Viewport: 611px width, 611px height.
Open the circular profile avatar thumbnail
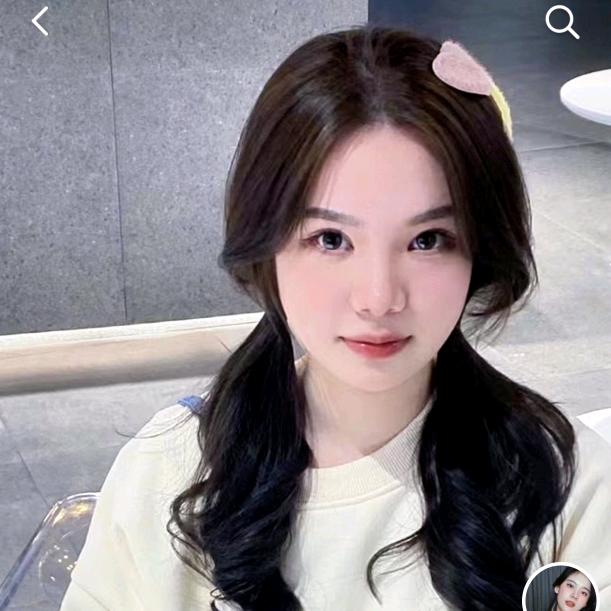(x=566, y=590)
